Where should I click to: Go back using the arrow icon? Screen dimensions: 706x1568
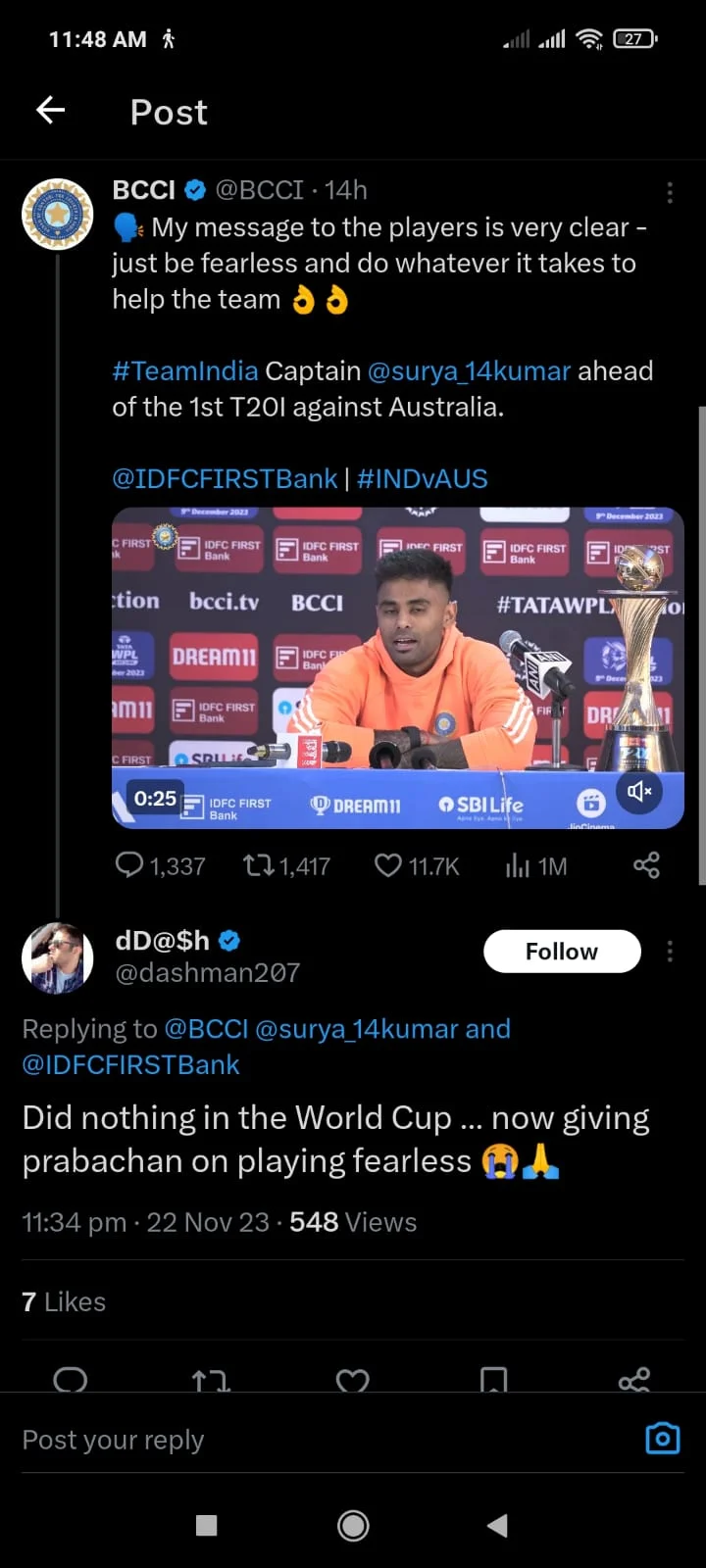coord(51,111)
